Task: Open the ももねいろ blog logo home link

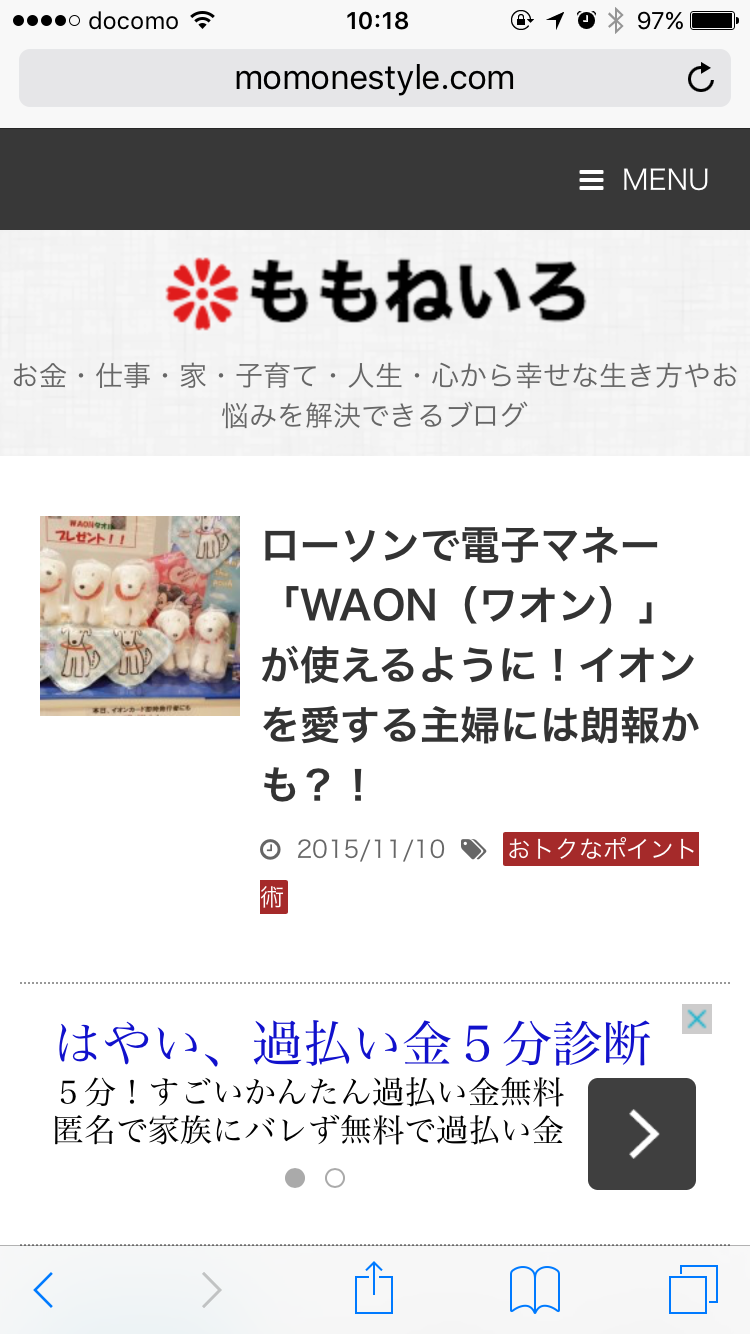Action: click(x=375, y=293)
